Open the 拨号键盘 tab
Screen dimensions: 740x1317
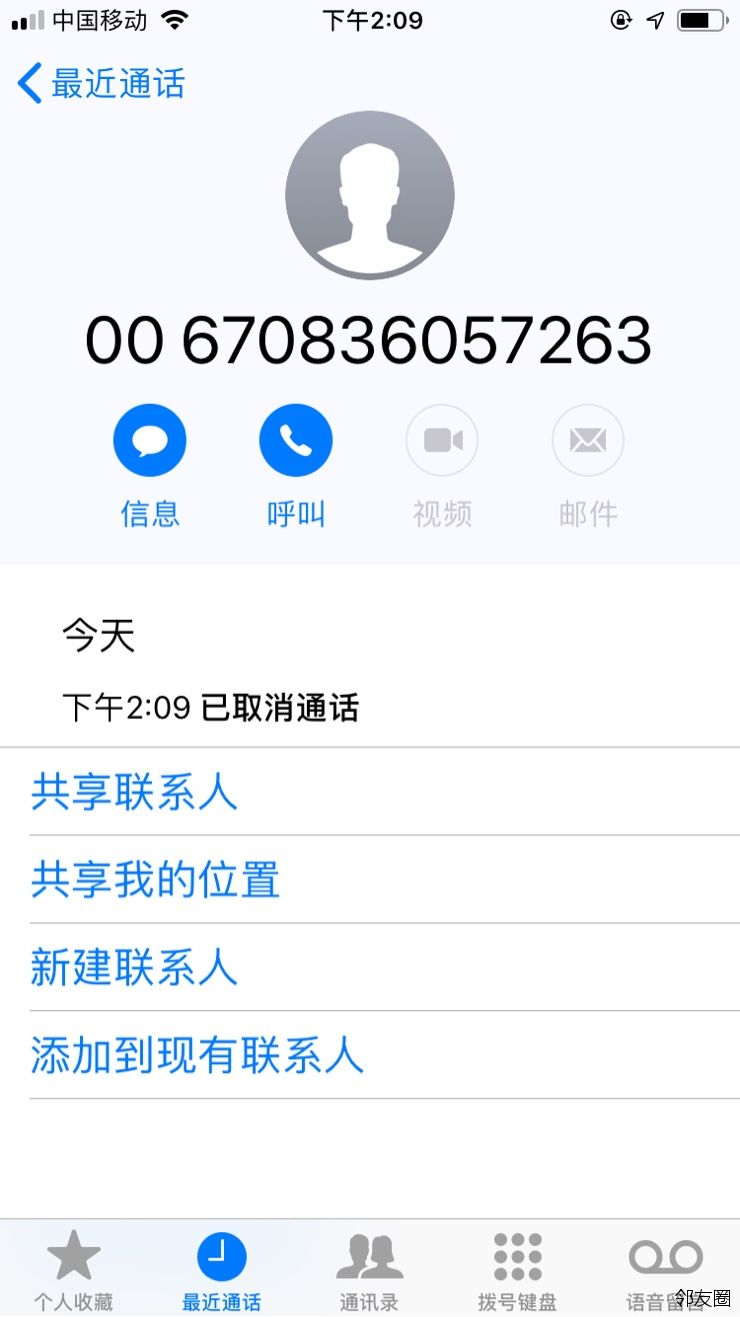coord(517,1270)
